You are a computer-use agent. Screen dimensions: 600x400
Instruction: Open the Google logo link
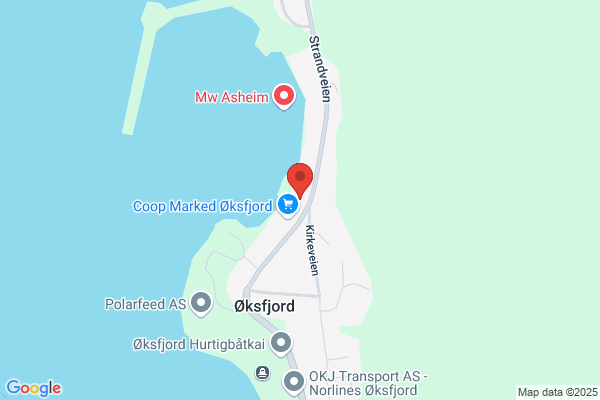pyautogui.click(x=33, y=388)
